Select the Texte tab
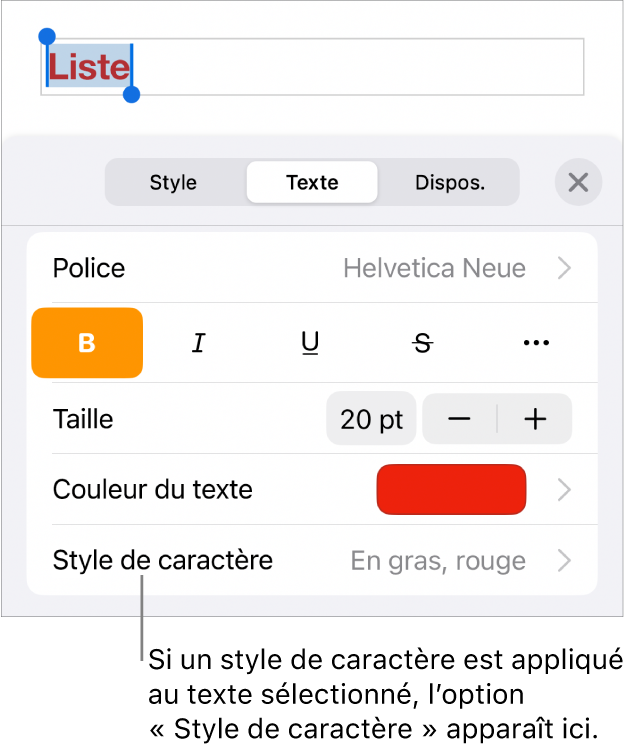This screenshot has width=633, height=755. click(312, 183)
